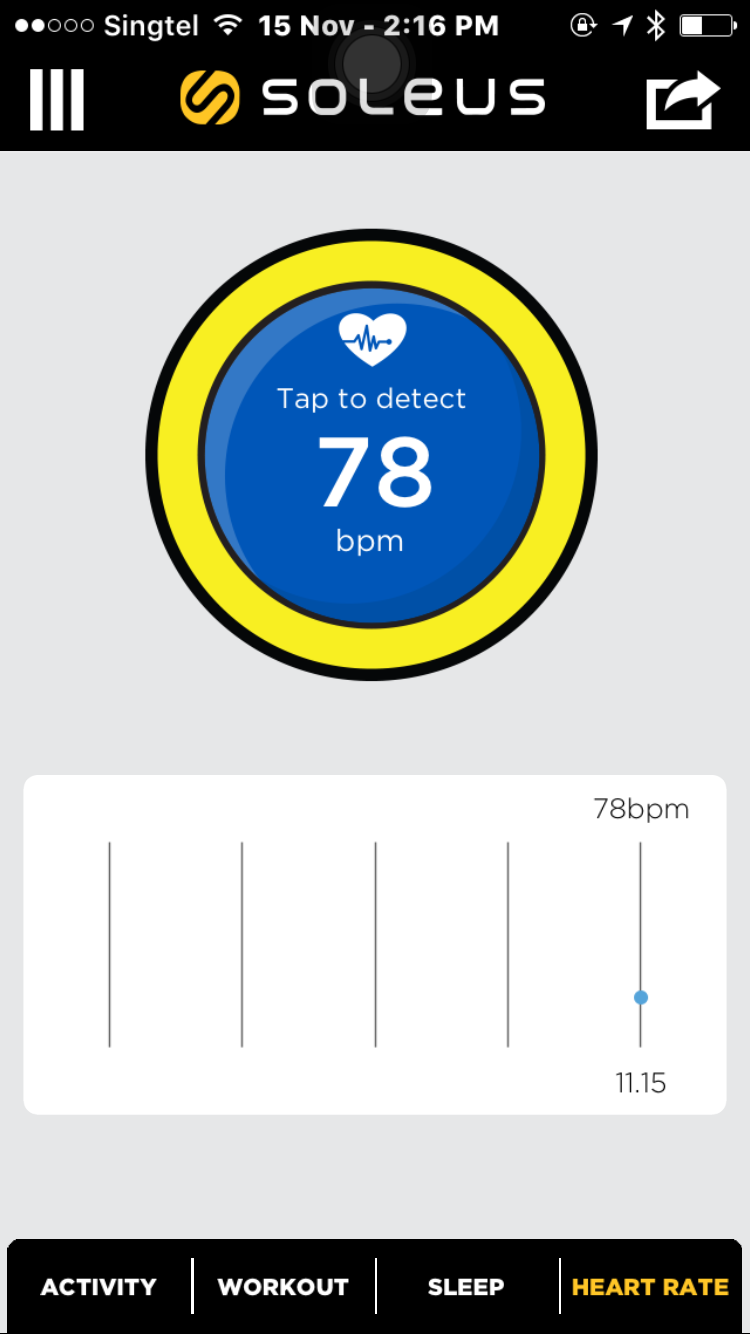Select the 11.15 data point on the chart
750x1334 pixels.
pos(641,997)
